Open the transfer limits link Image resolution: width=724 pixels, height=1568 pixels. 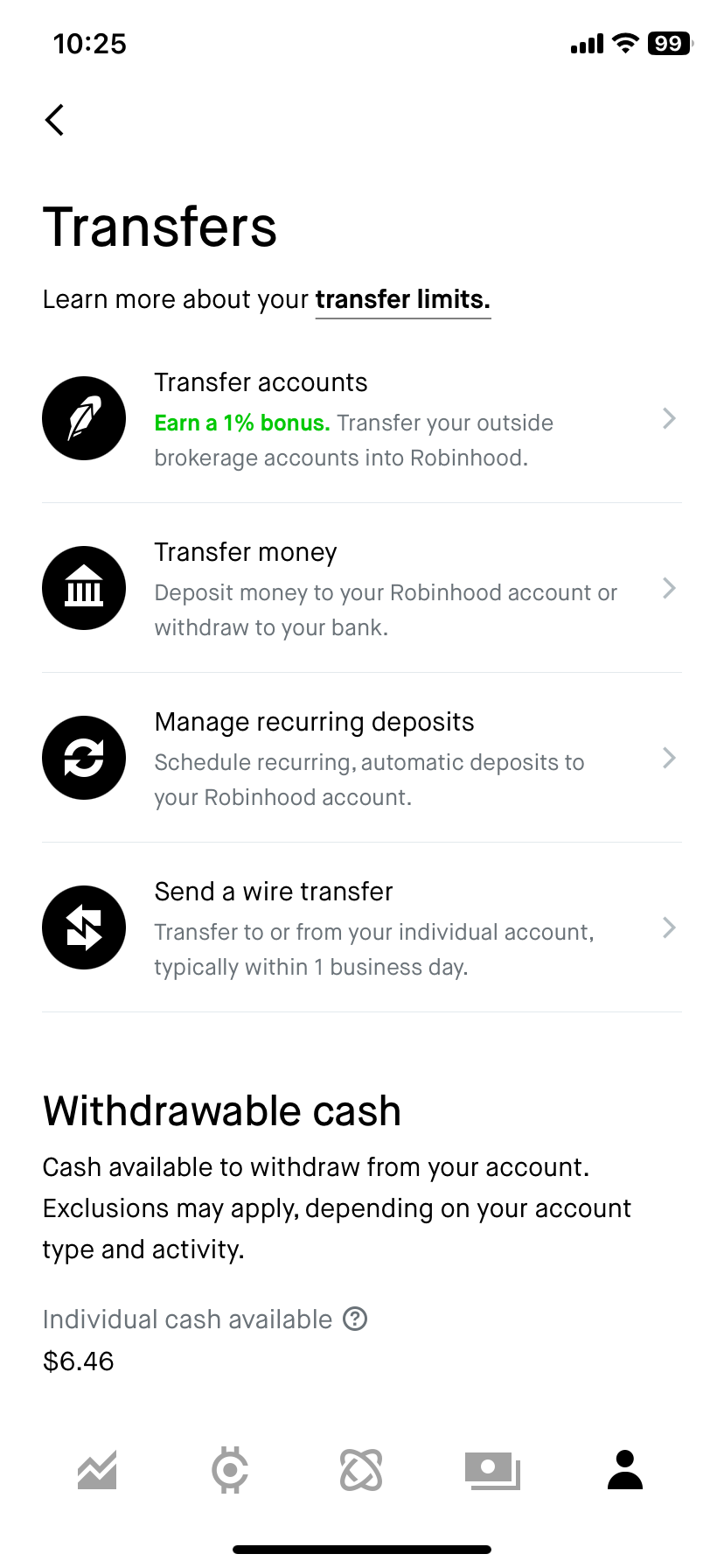[403, 300]
